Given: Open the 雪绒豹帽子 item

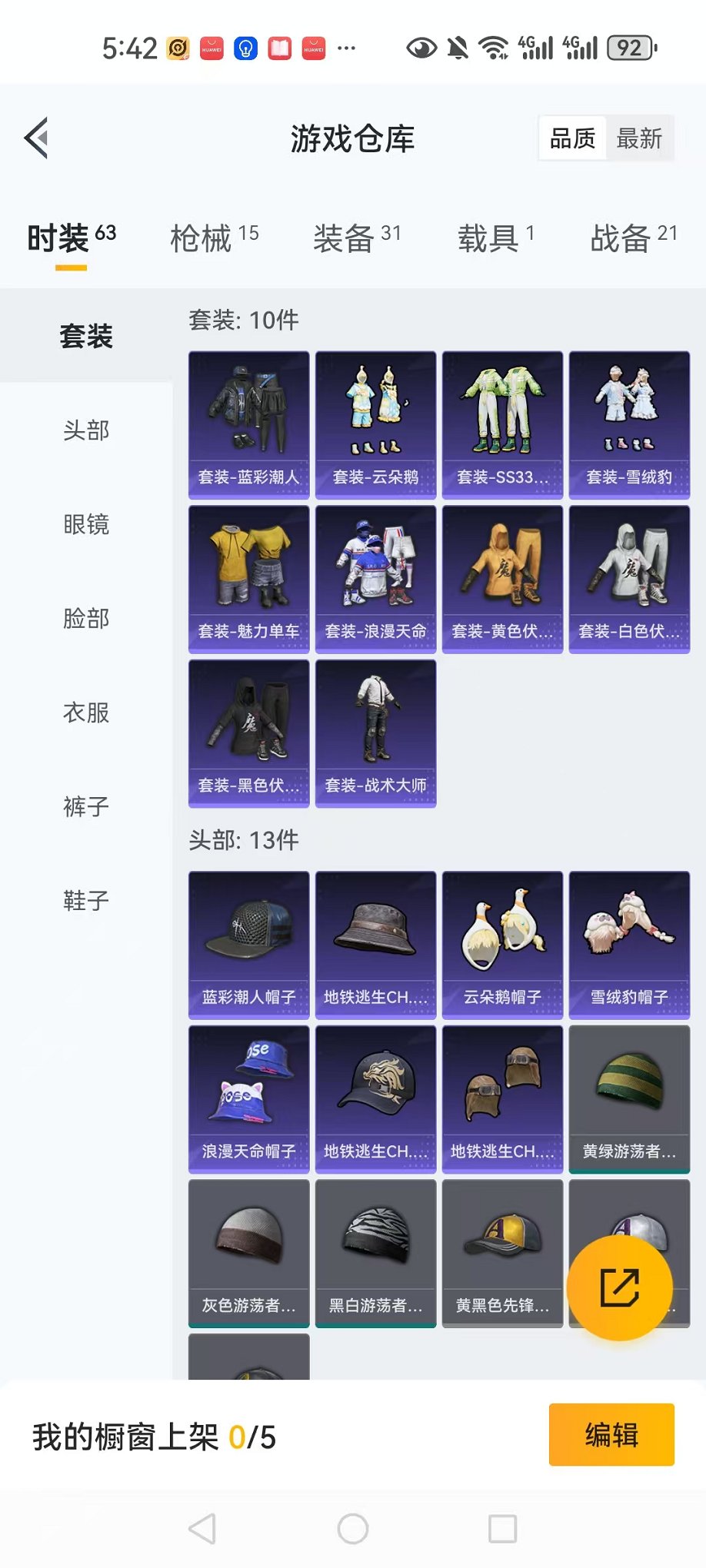Looking at the screenshot, I should [630, 945].
